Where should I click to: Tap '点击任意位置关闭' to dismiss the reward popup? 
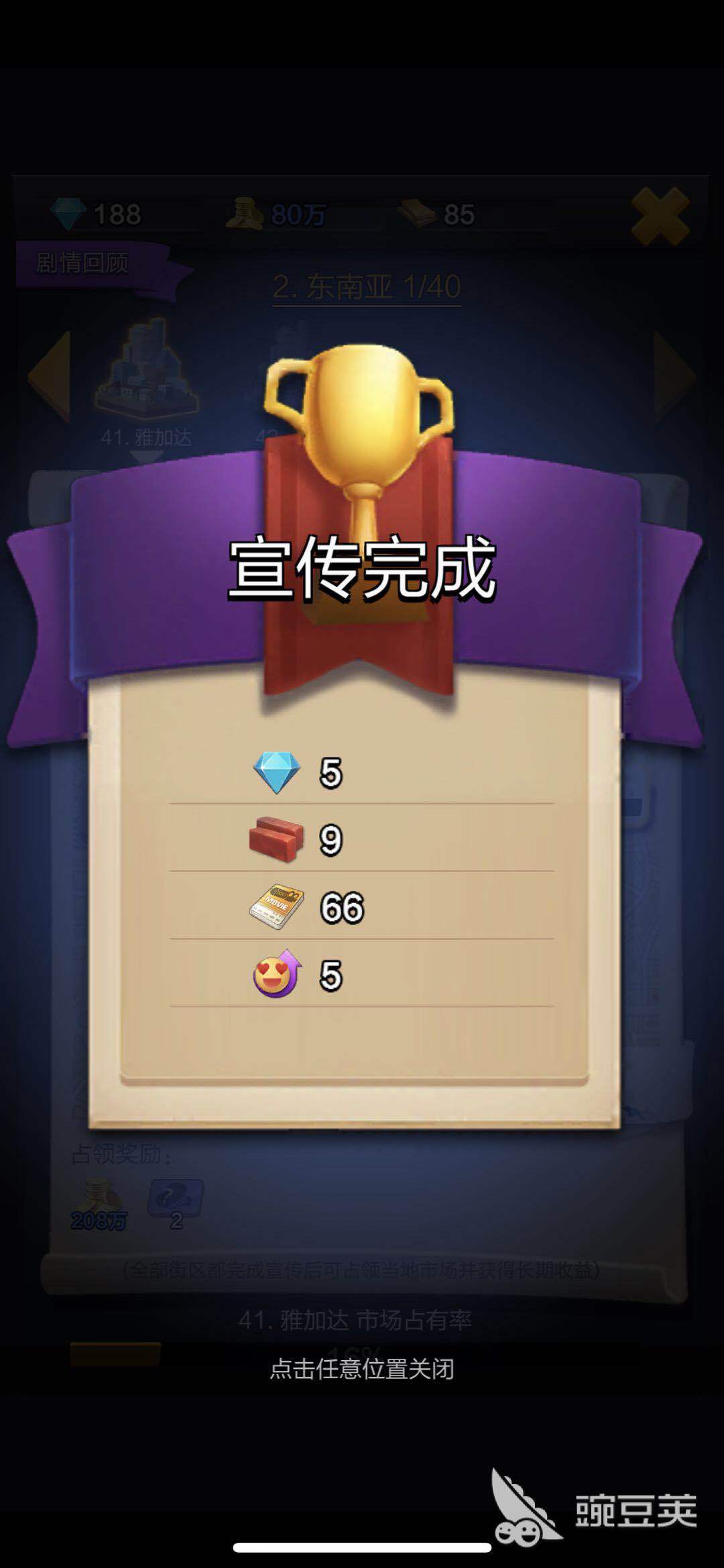tap(361, 1369)
